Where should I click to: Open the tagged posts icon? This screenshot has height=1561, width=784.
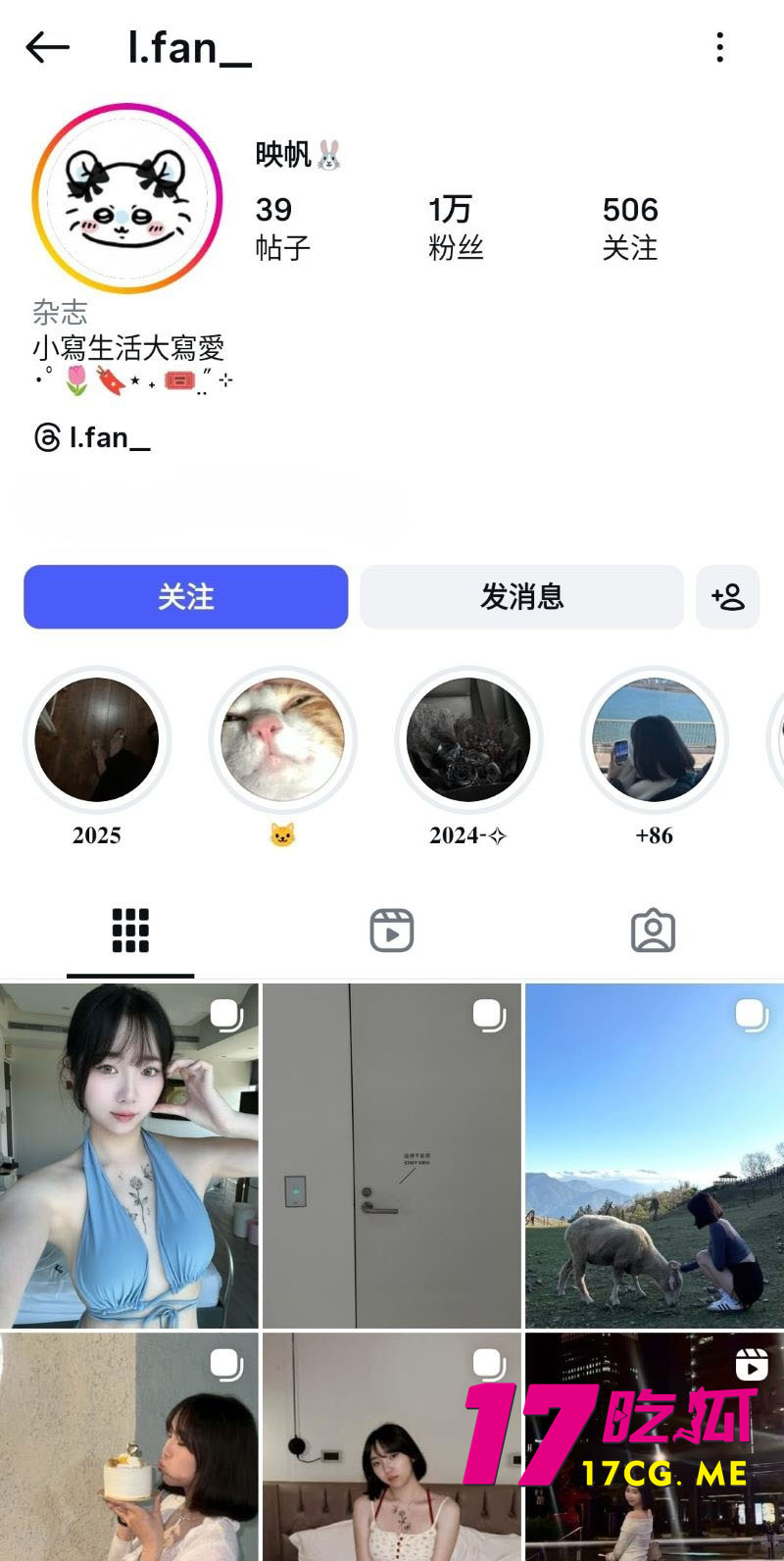652,930
